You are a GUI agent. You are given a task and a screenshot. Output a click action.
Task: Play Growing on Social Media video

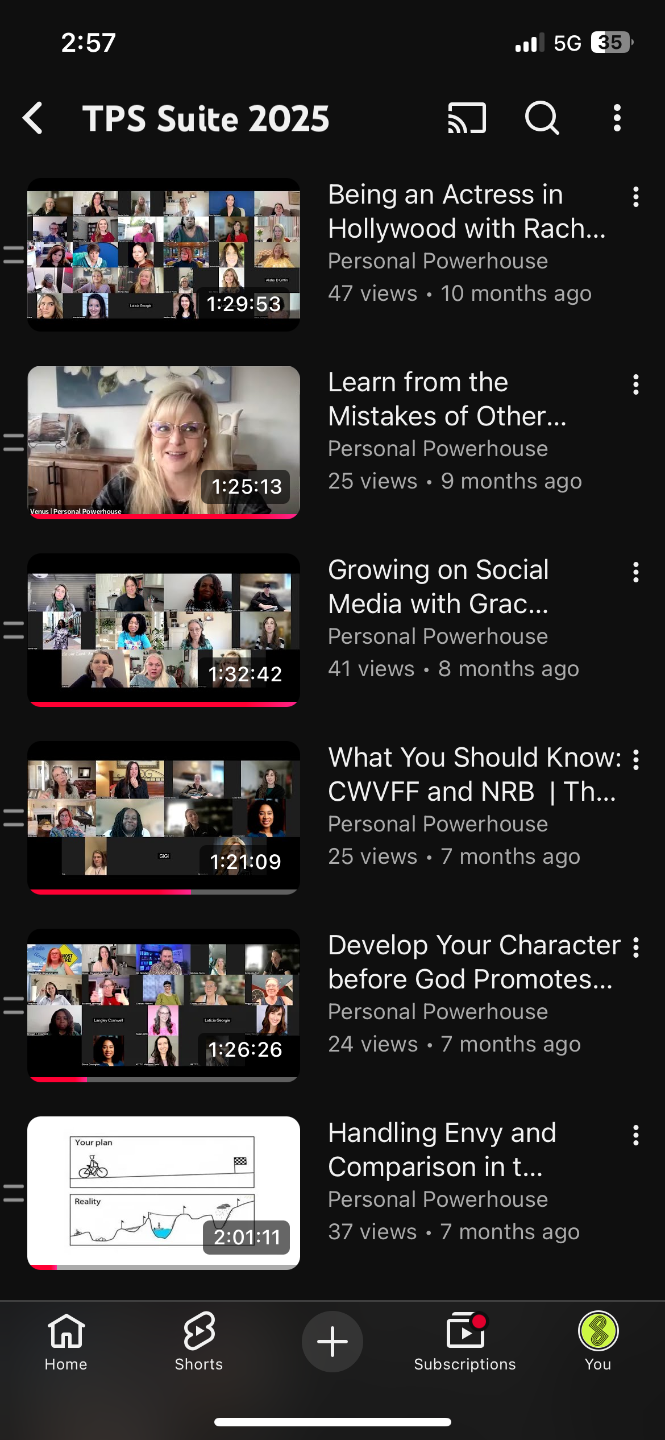click(163, 630)
